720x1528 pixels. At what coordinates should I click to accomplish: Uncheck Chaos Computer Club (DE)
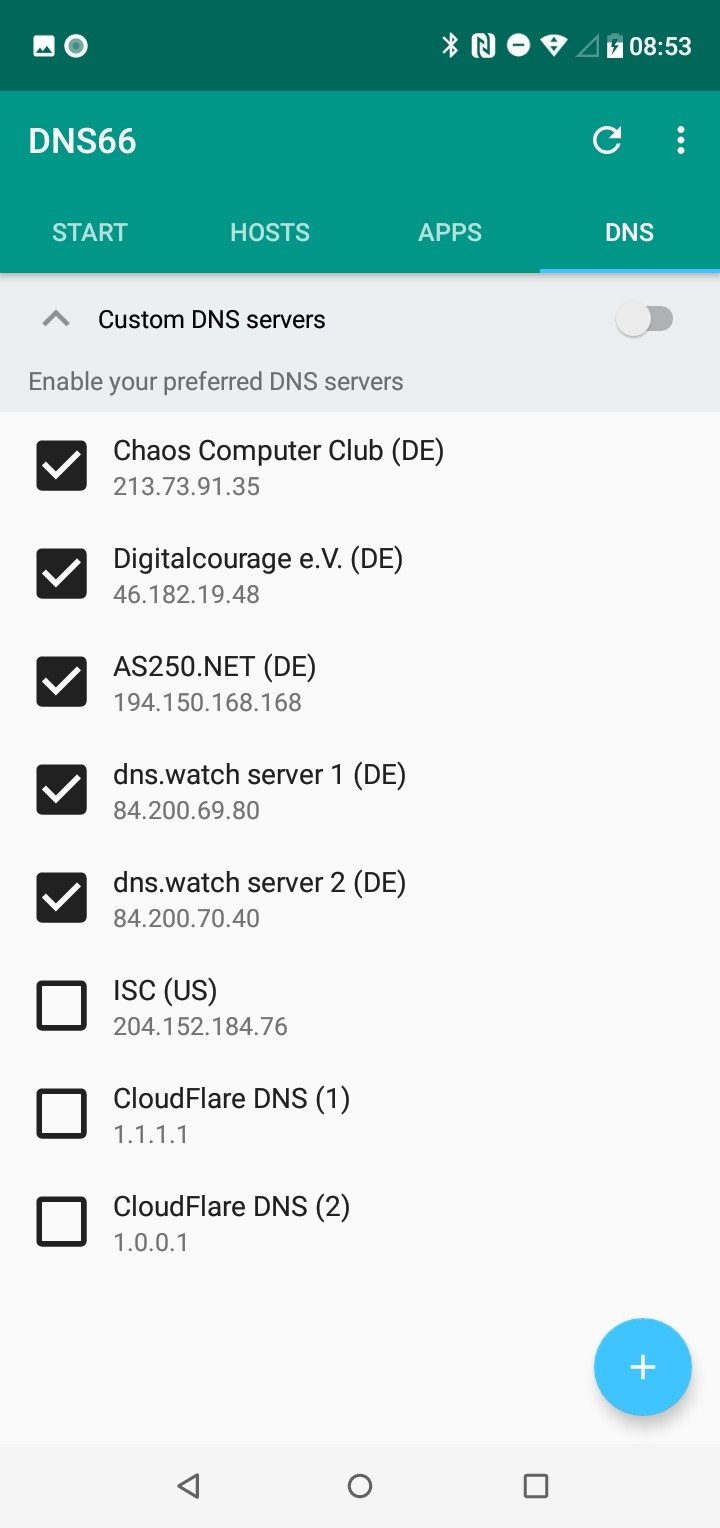tap(62, 466)
